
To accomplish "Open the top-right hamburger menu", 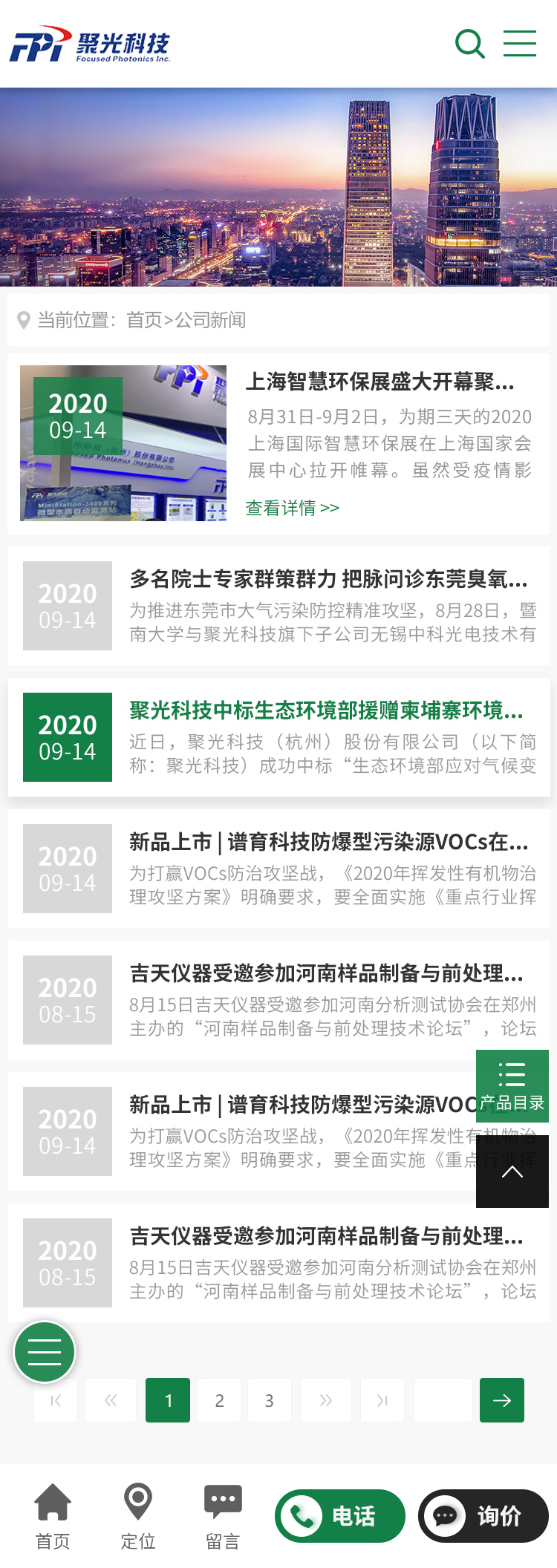I will 520,44.
